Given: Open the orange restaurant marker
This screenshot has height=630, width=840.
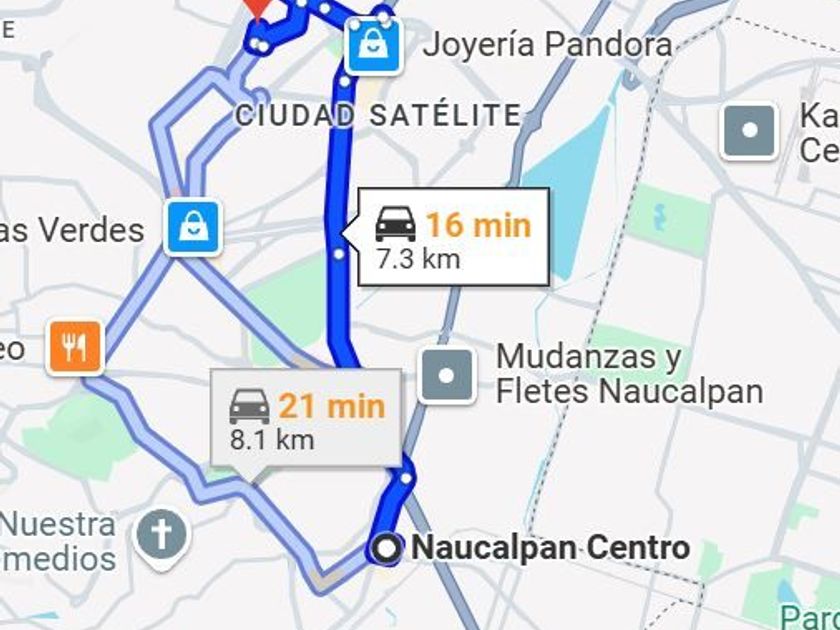Looking at the screenshot, I should (74, 347).
